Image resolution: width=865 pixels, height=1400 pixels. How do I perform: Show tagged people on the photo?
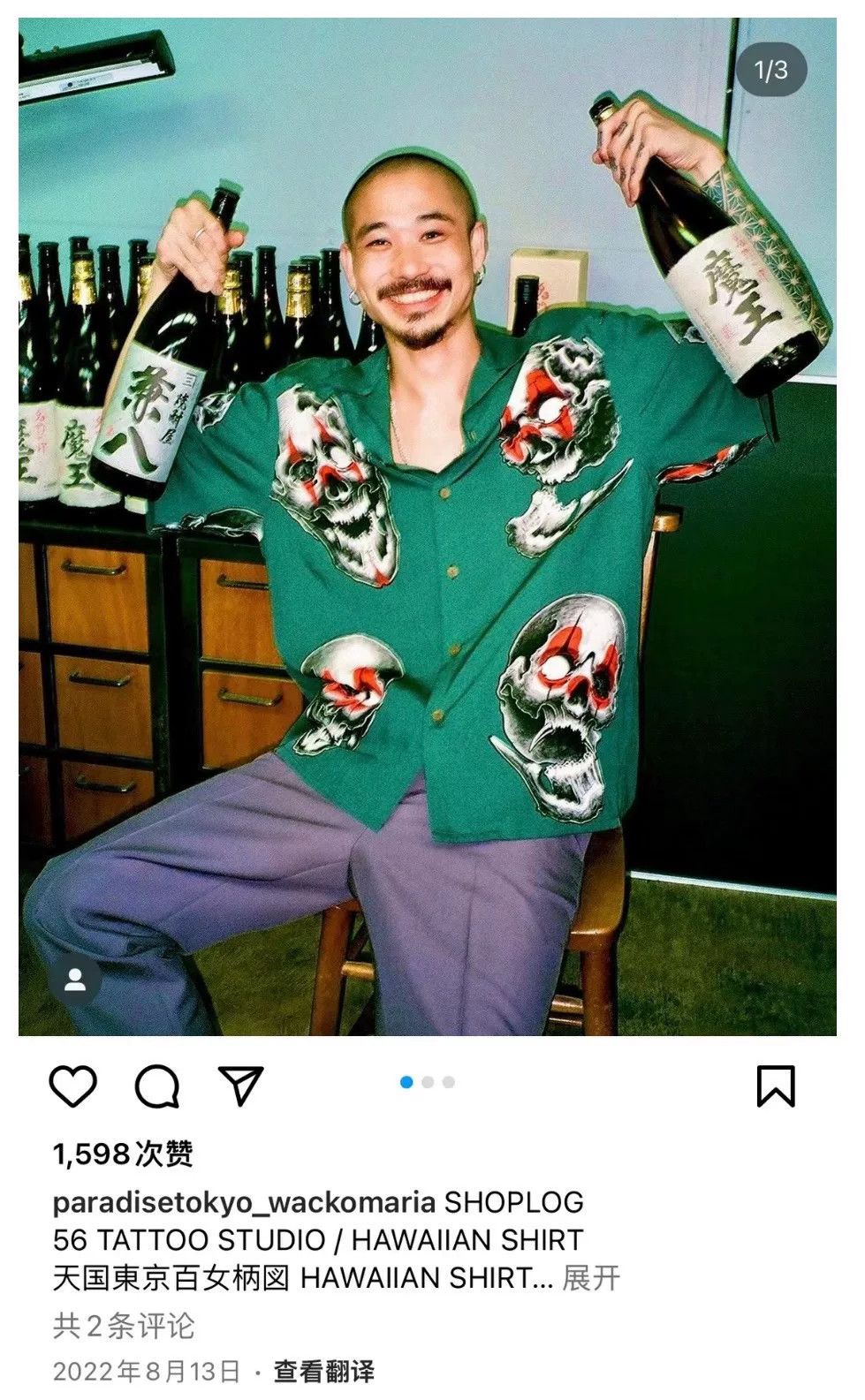pos(75,980)
